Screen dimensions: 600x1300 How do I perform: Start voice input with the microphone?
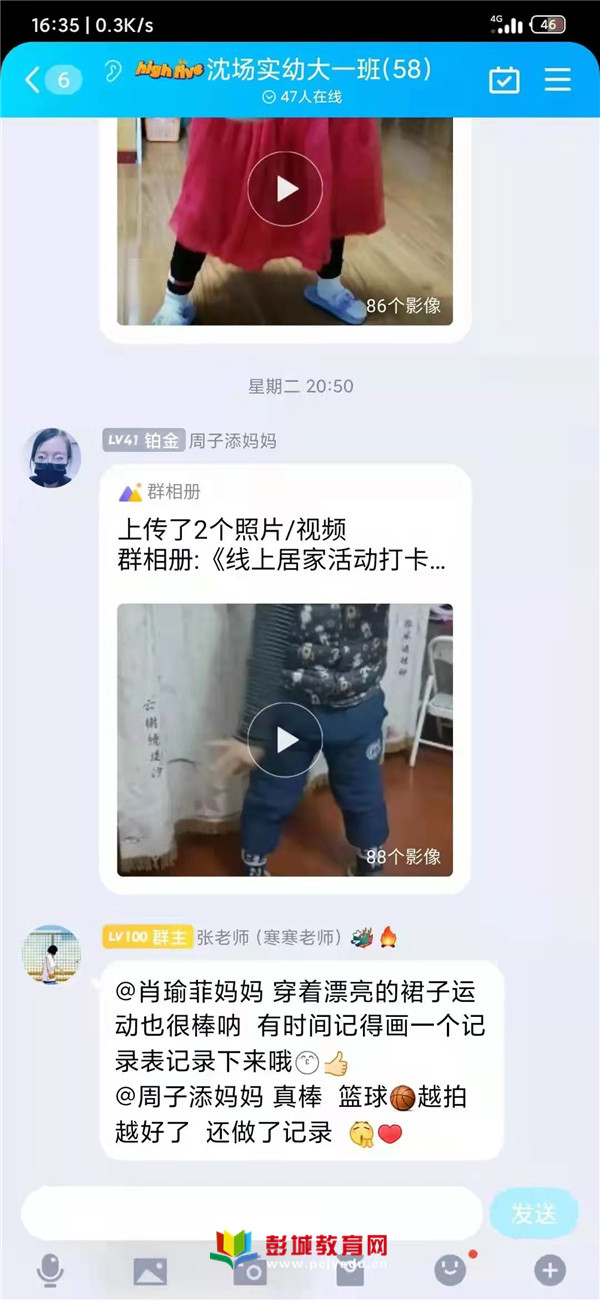(x=50, y=1270)
